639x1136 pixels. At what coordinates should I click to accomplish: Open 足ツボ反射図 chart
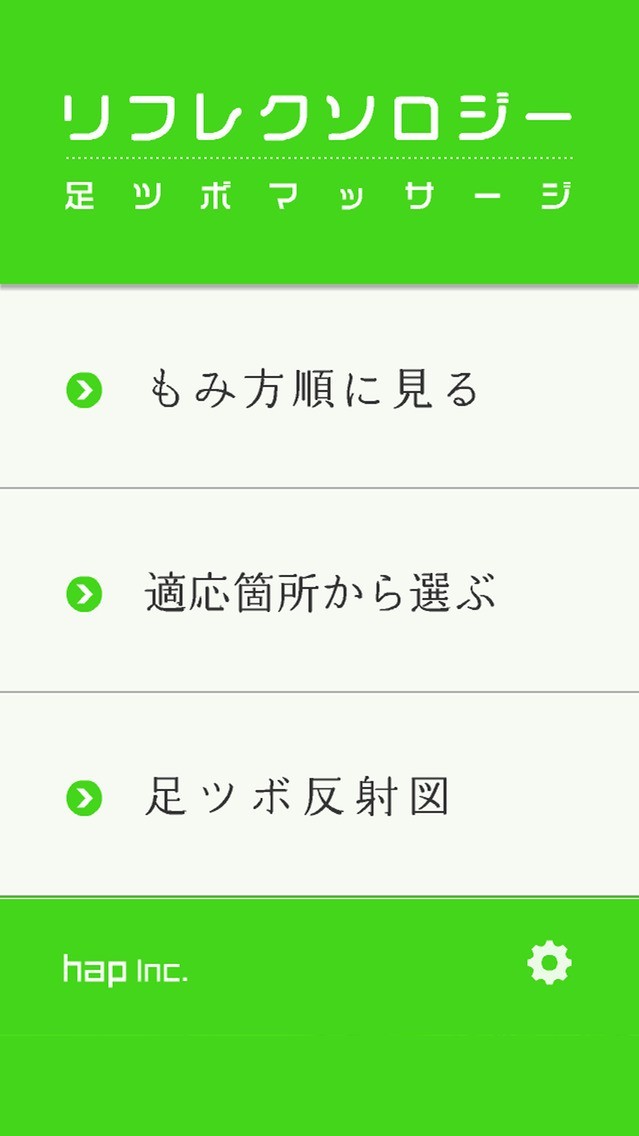(x=320, y=795)
